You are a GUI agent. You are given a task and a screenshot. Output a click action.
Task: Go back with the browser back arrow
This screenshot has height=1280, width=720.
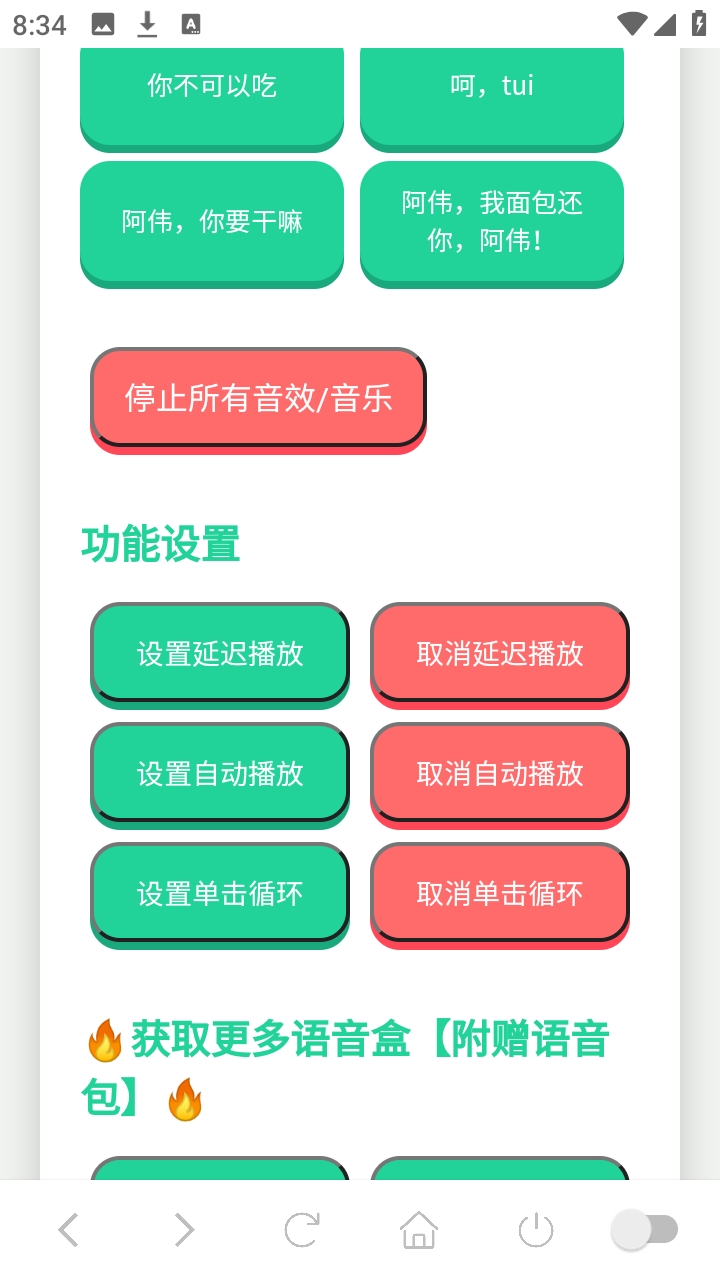coord(68,1230)
